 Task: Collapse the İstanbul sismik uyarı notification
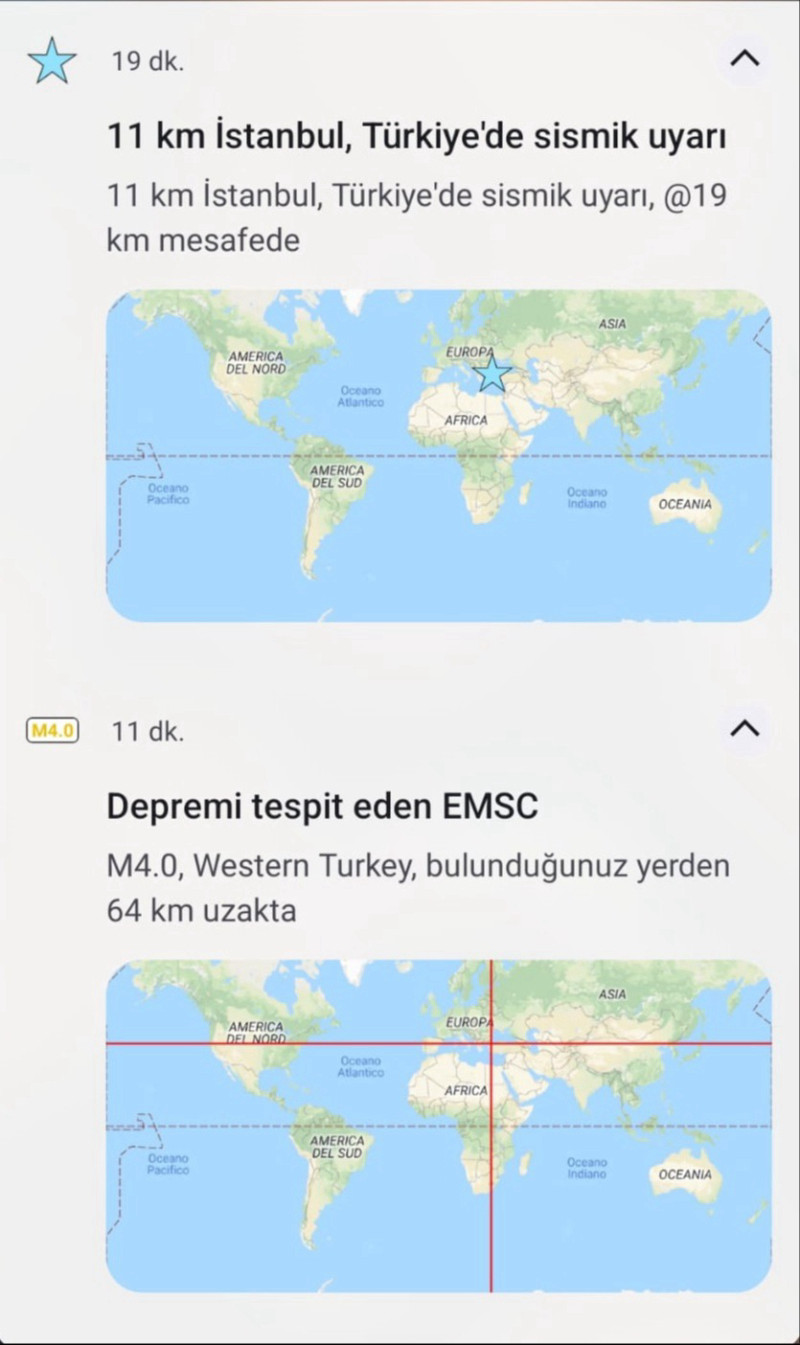point(745,59)
